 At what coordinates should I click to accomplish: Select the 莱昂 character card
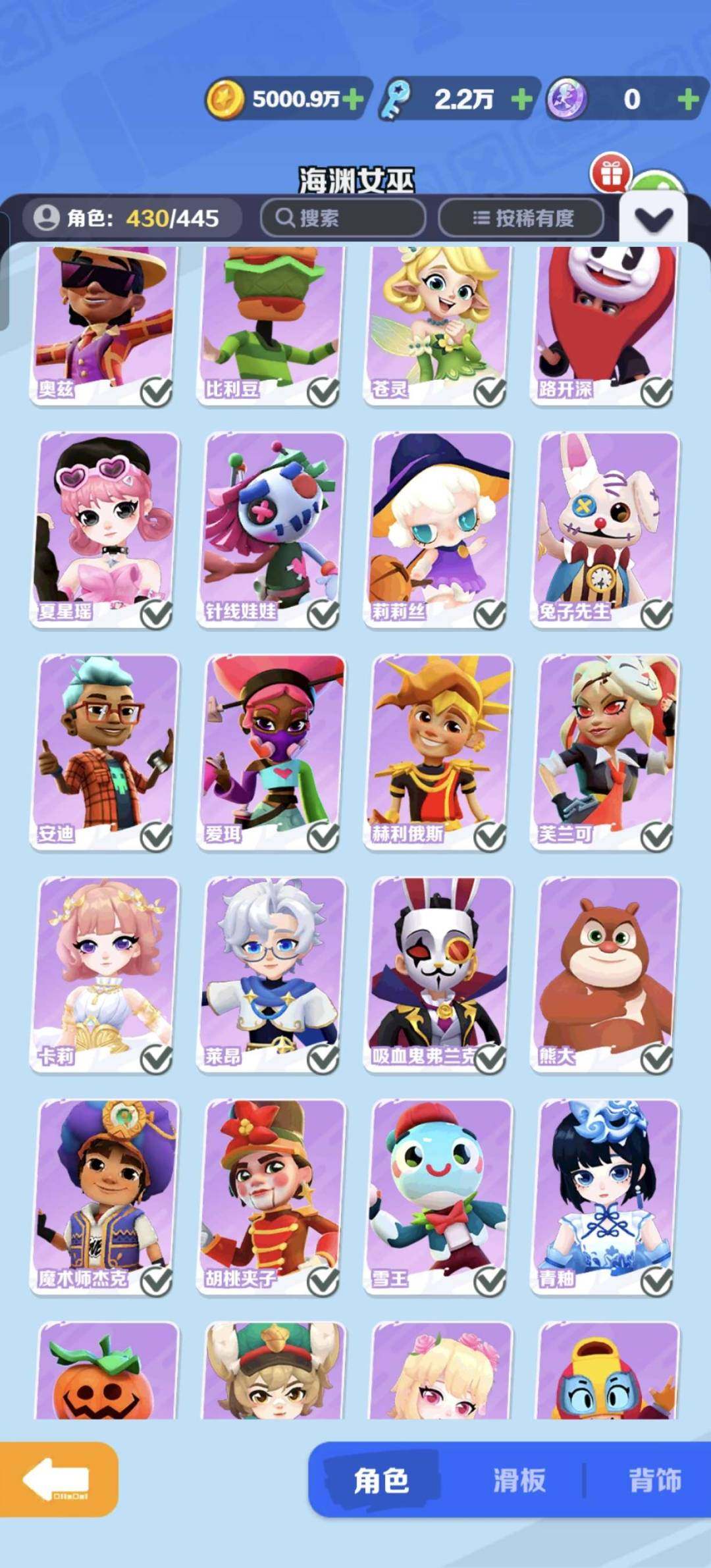pos(271,975)
